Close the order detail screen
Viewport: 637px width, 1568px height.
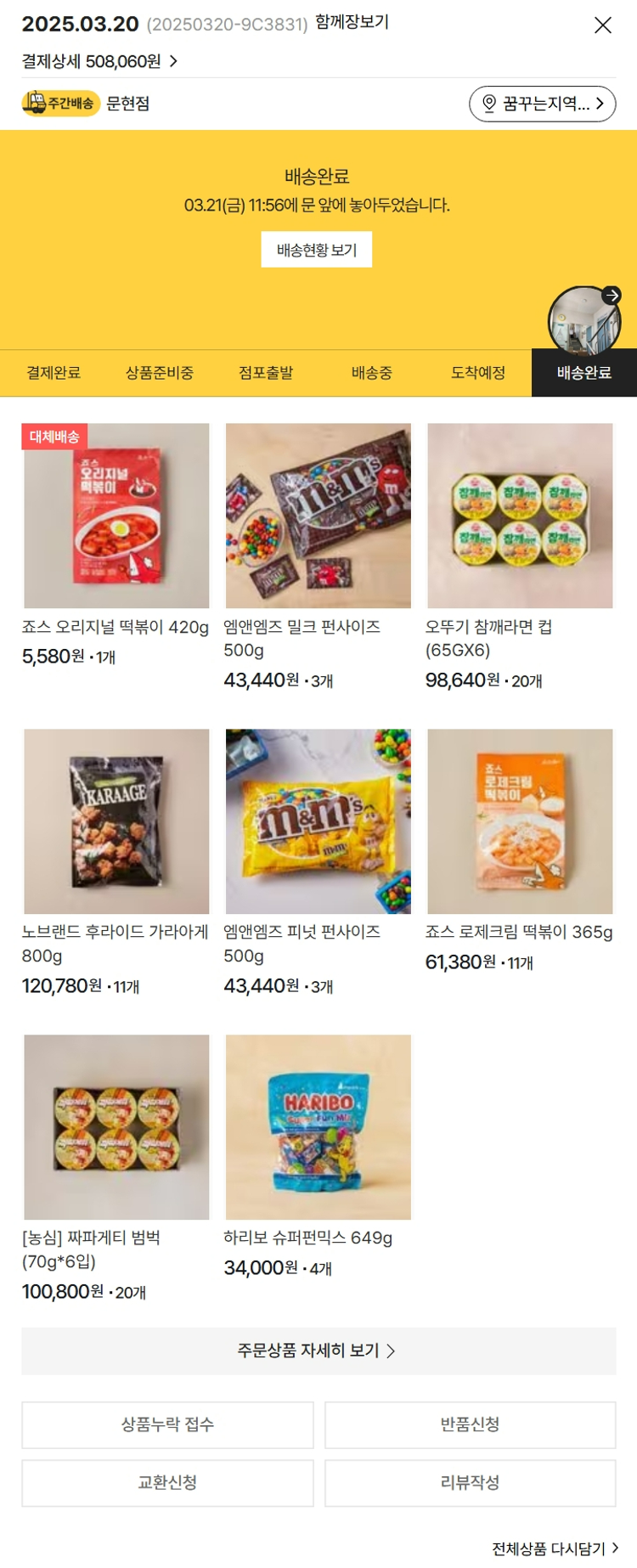pyautogui.click(x=603, y=25)
